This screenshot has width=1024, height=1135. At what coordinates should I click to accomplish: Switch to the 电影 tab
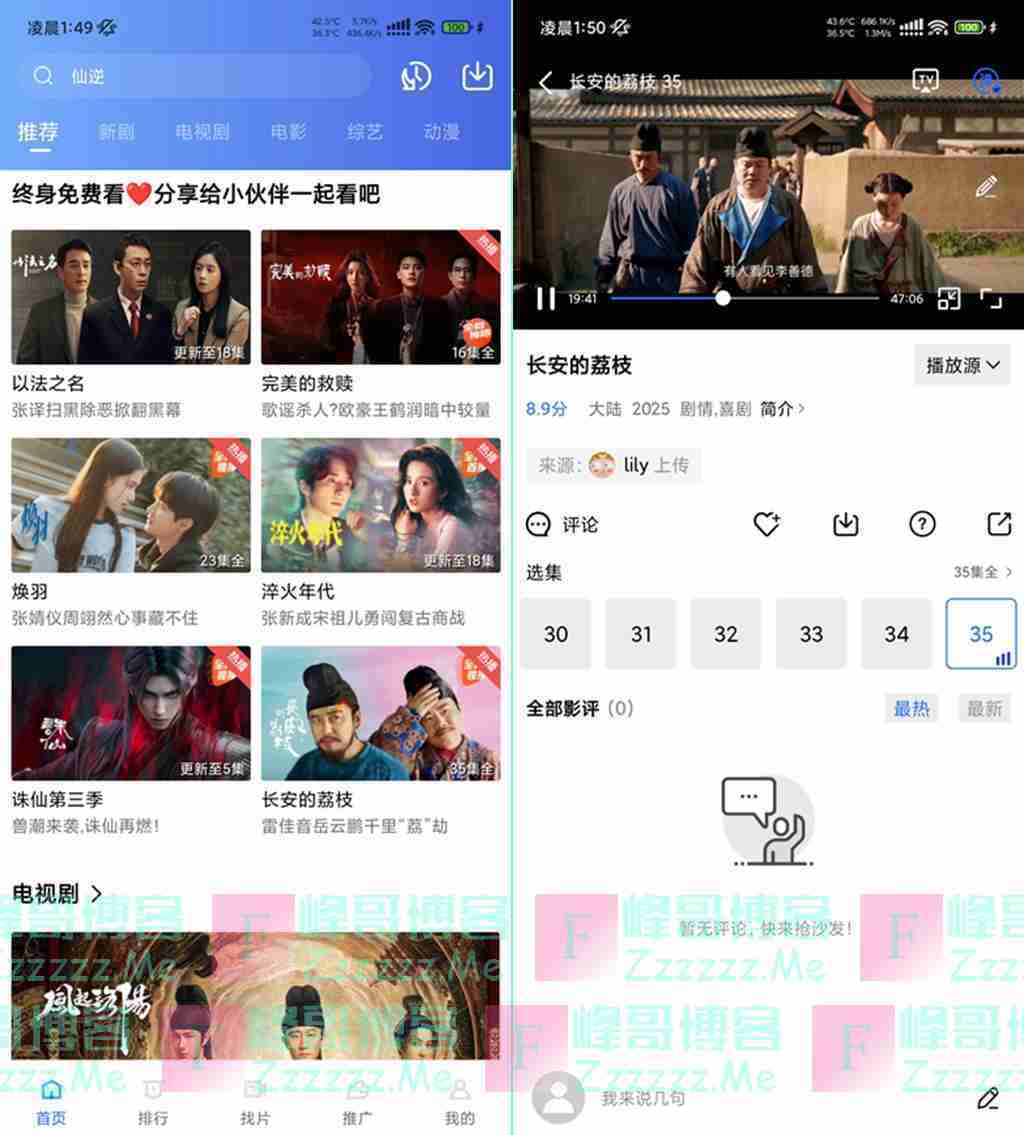[x=288, y=132]
